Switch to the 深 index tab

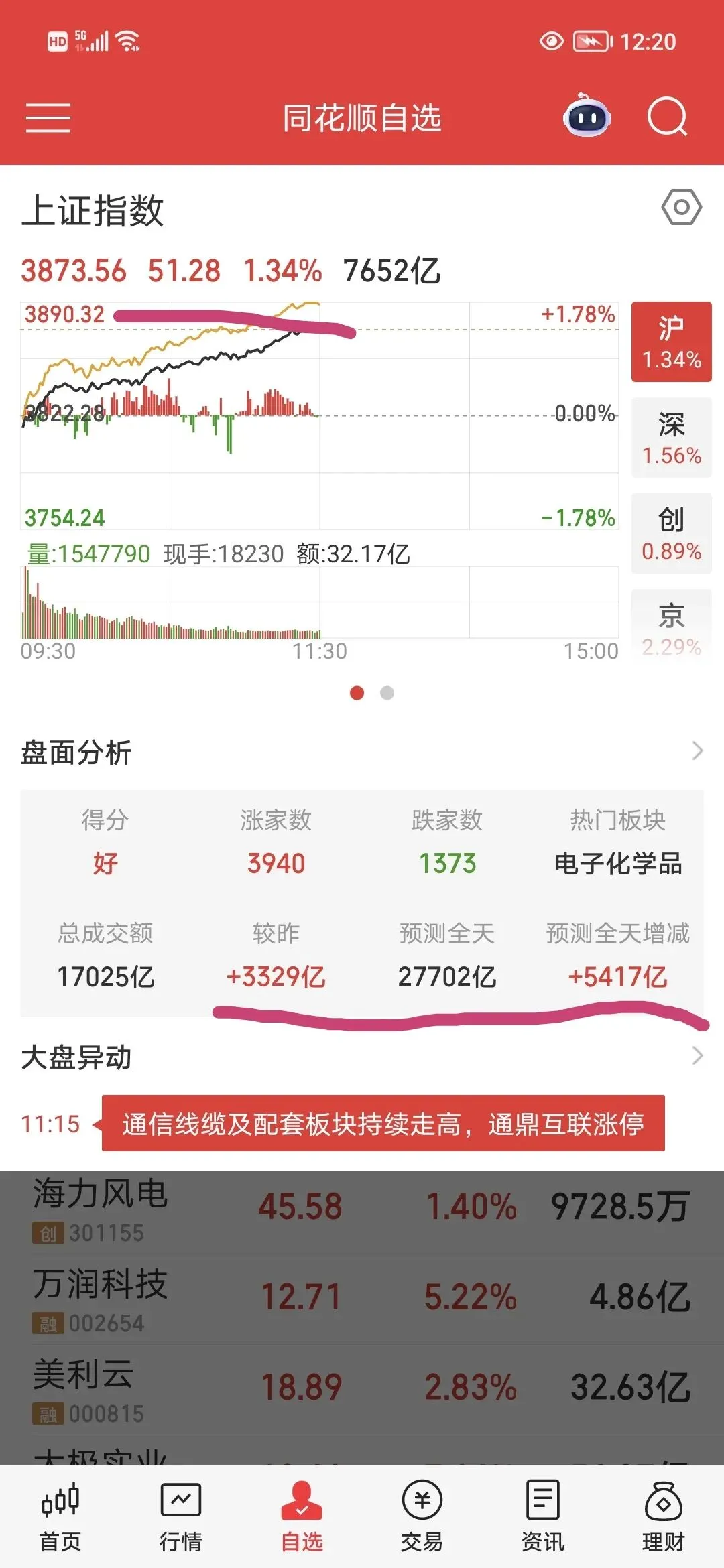(x=671, y=438)
